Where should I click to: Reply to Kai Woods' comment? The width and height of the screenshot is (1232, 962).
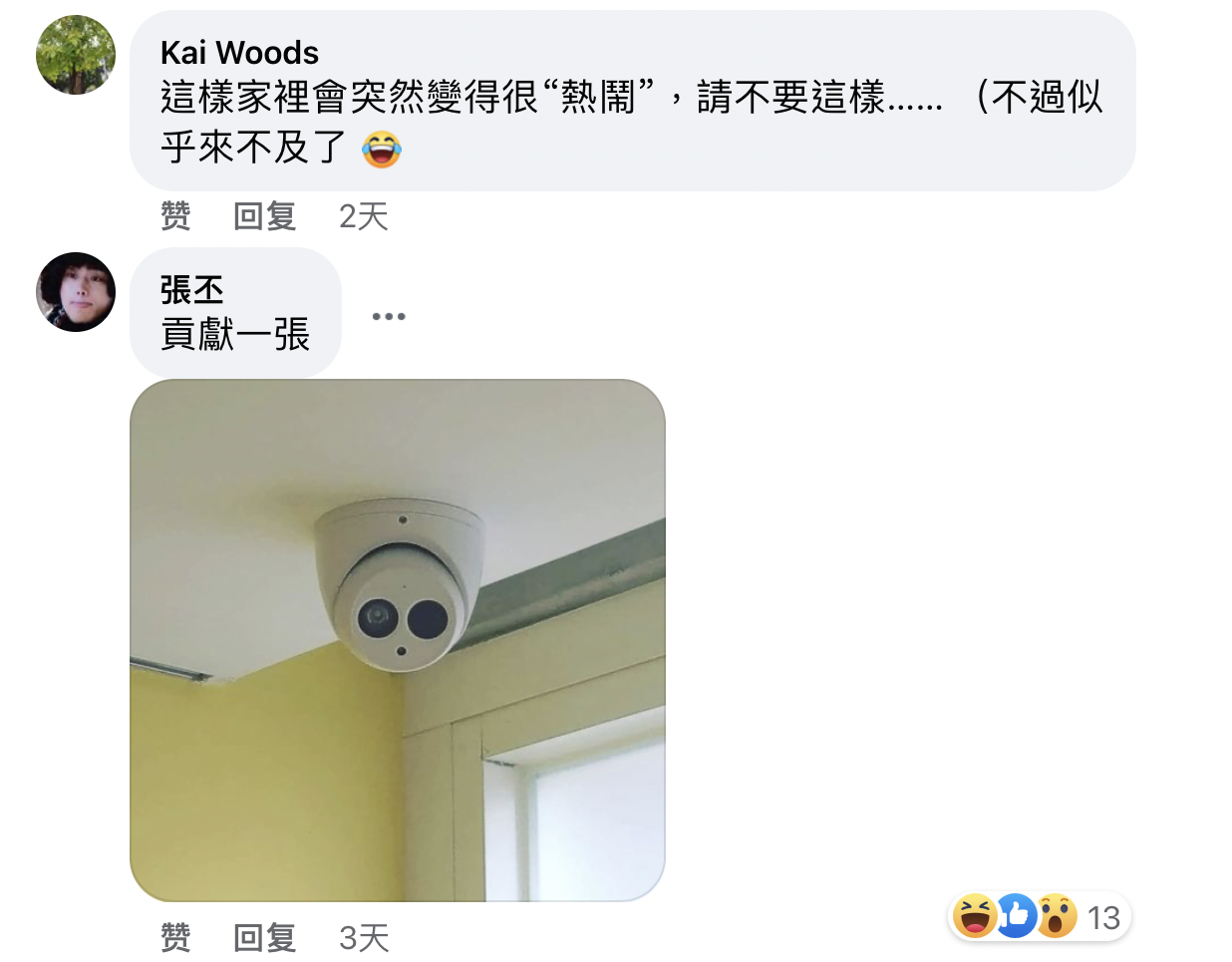264,215
